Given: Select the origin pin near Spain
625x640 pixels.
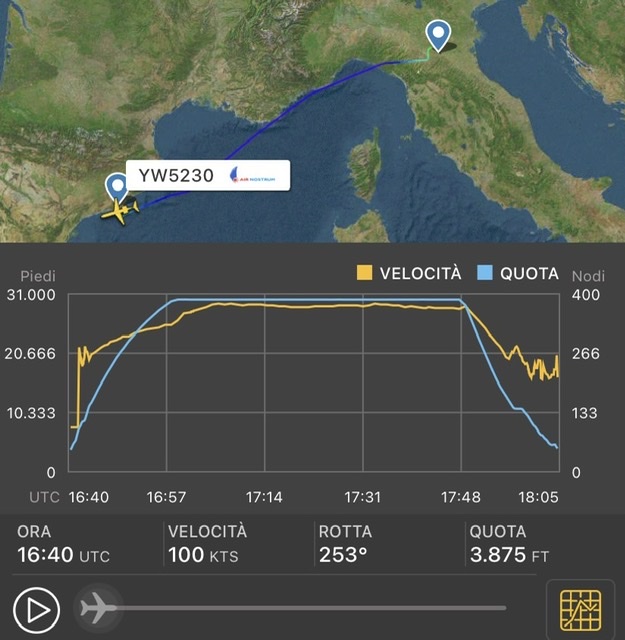Looking at the screenshot, I should pyautogui.click(x=117, y=186).
